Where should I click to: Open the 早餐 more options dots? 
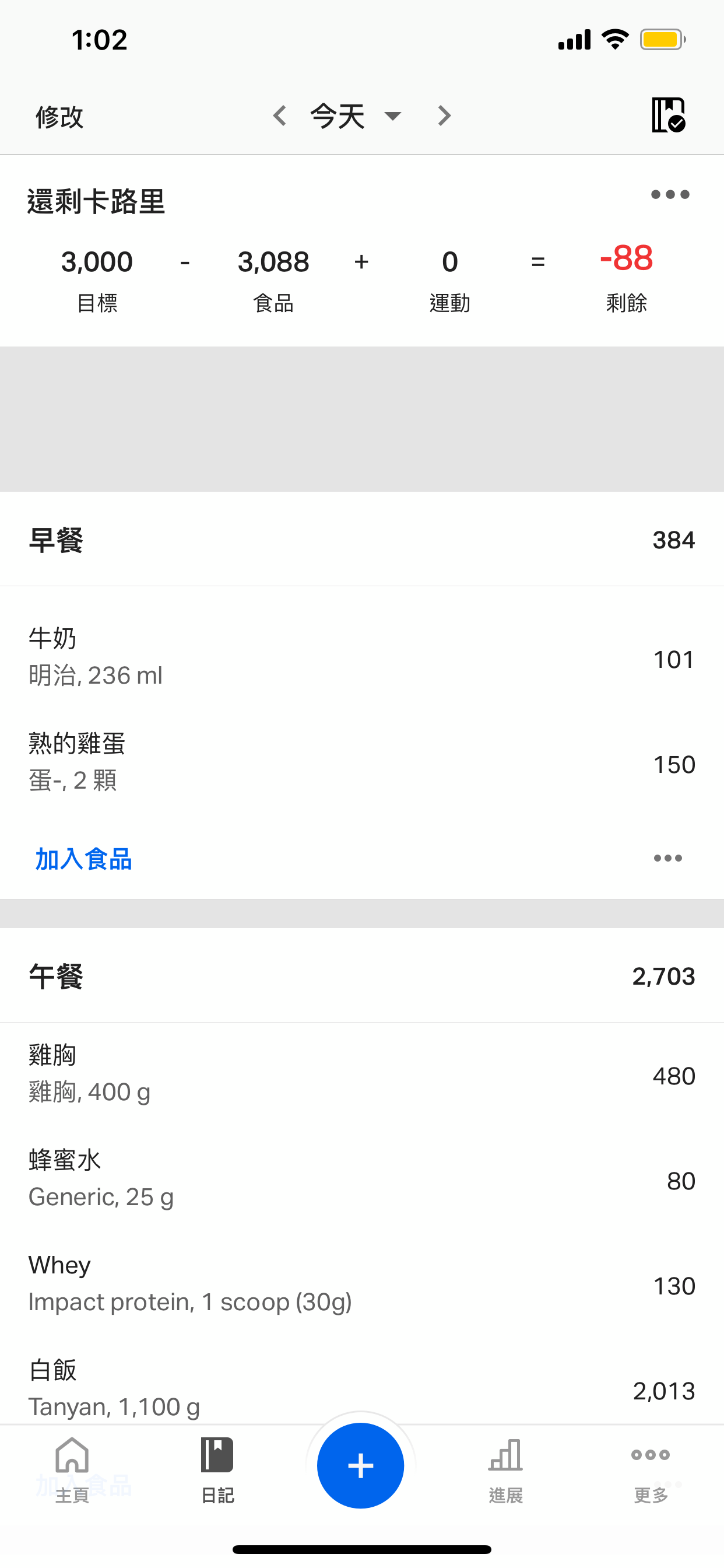tap(667, 858)
